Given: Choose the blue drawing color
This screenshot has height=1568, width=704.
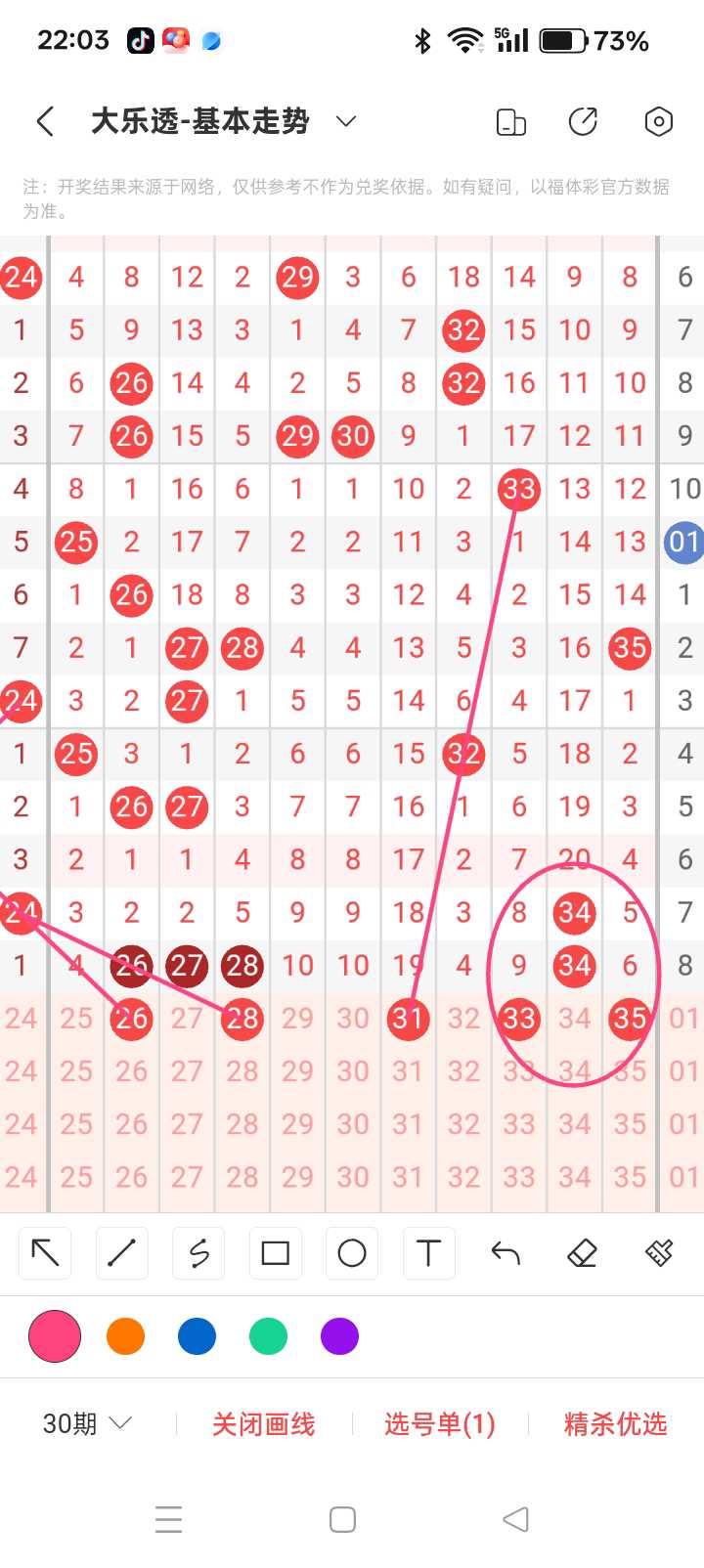Looking at the screenshot, I should point(197,1336).
